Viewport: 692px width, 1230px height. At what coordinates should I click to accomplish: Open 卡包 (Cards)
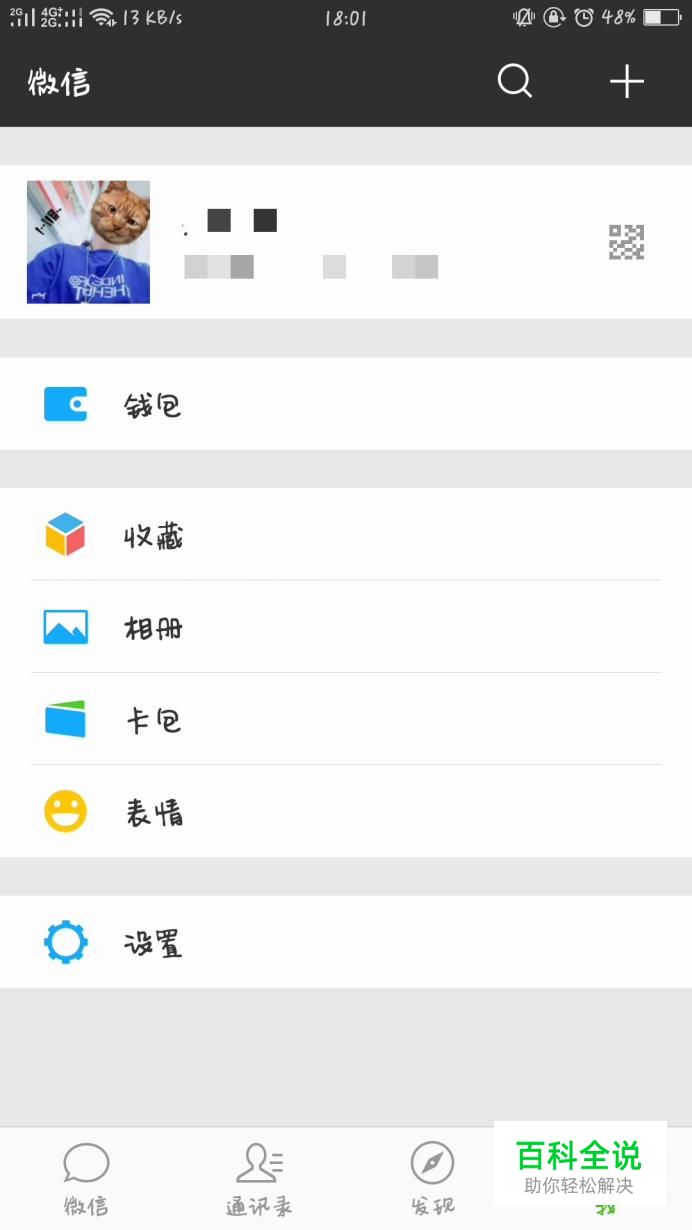click(x=345, y=719)
